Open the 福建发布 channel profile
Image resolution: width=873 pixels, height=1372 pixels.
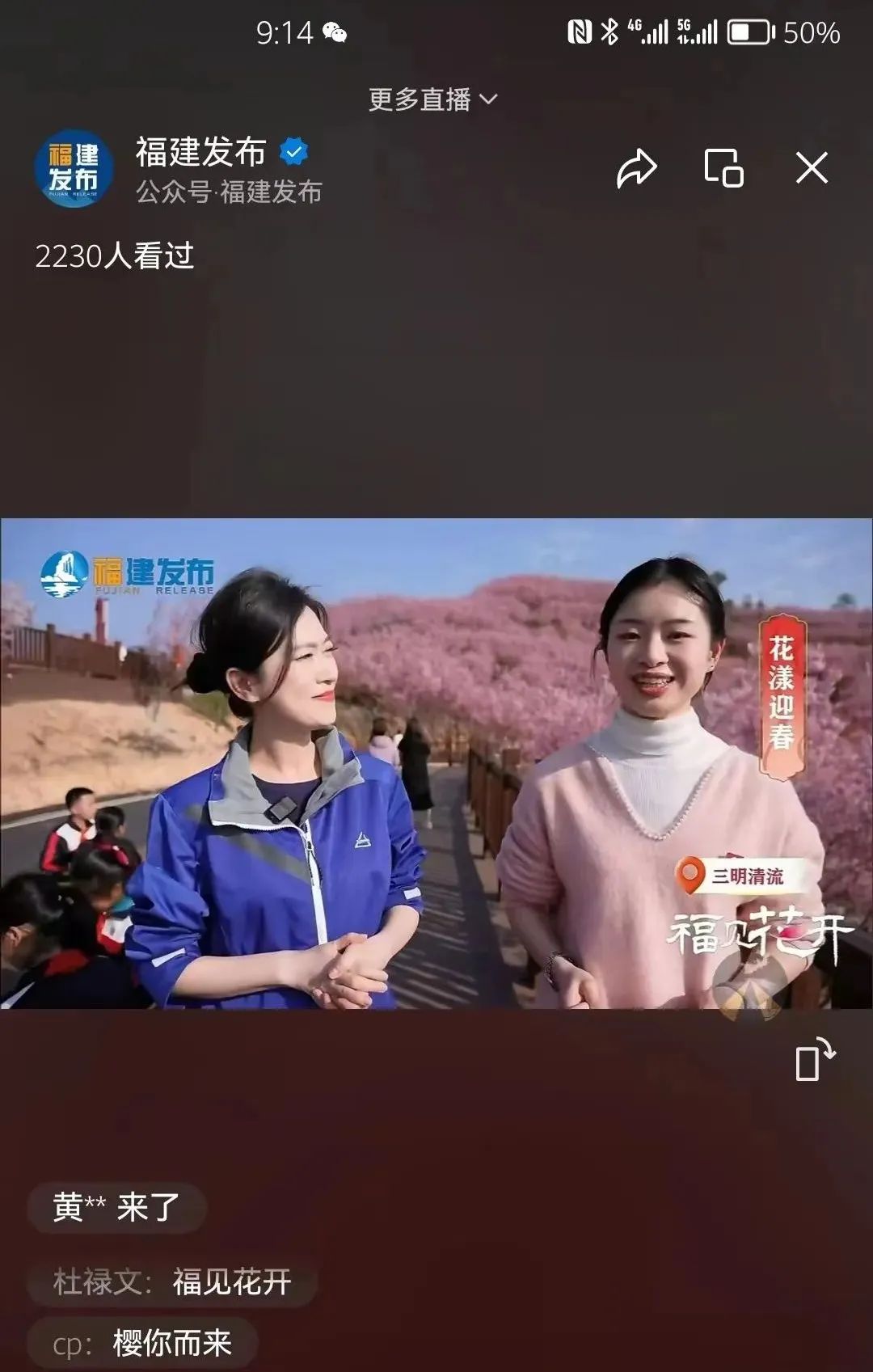(74, 168)
